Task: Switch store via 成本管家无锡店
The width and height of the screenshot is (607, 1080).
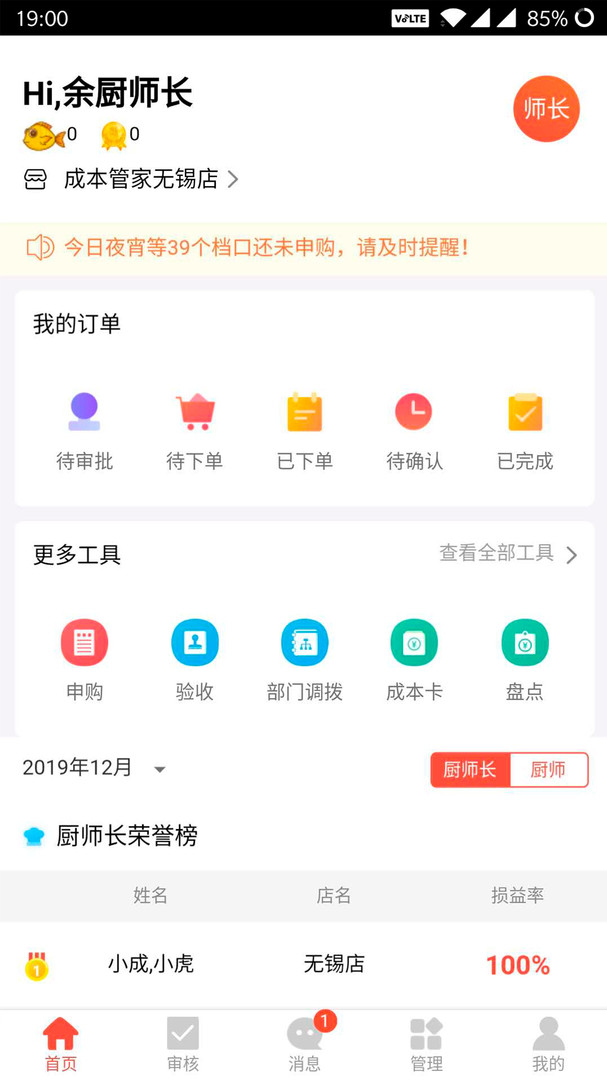Action: (132, 180)
